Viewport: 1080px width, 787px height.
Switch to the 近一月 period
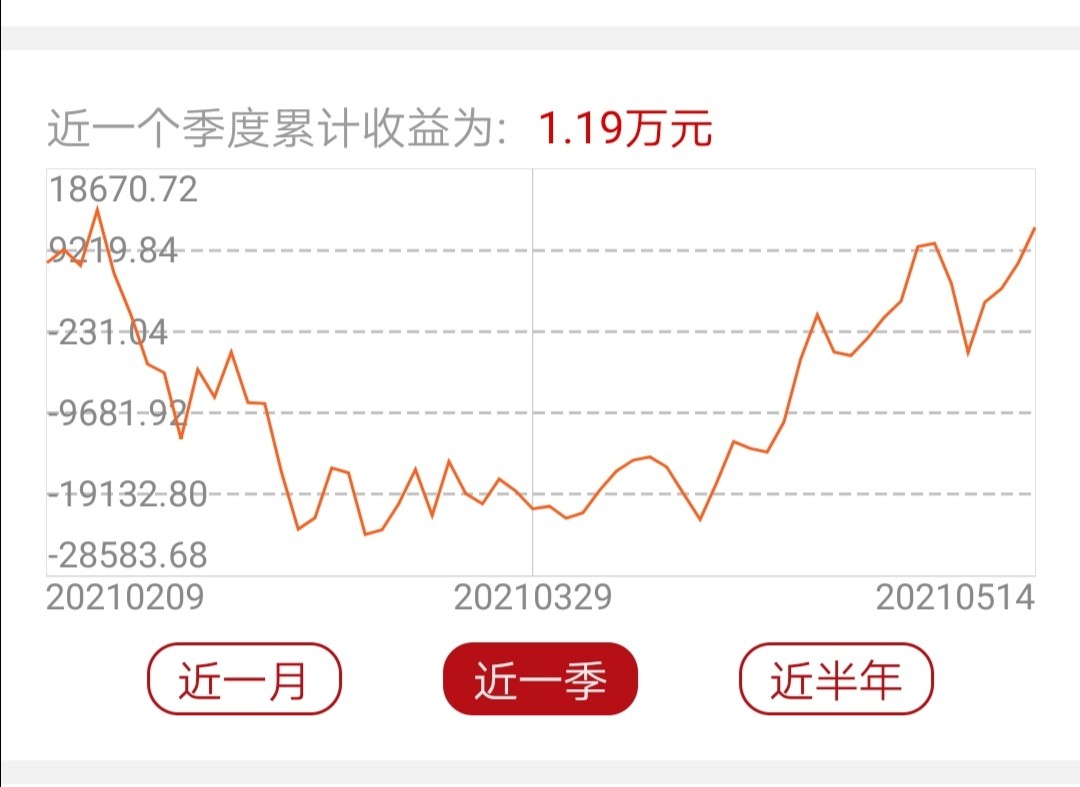tap(244, 679)
